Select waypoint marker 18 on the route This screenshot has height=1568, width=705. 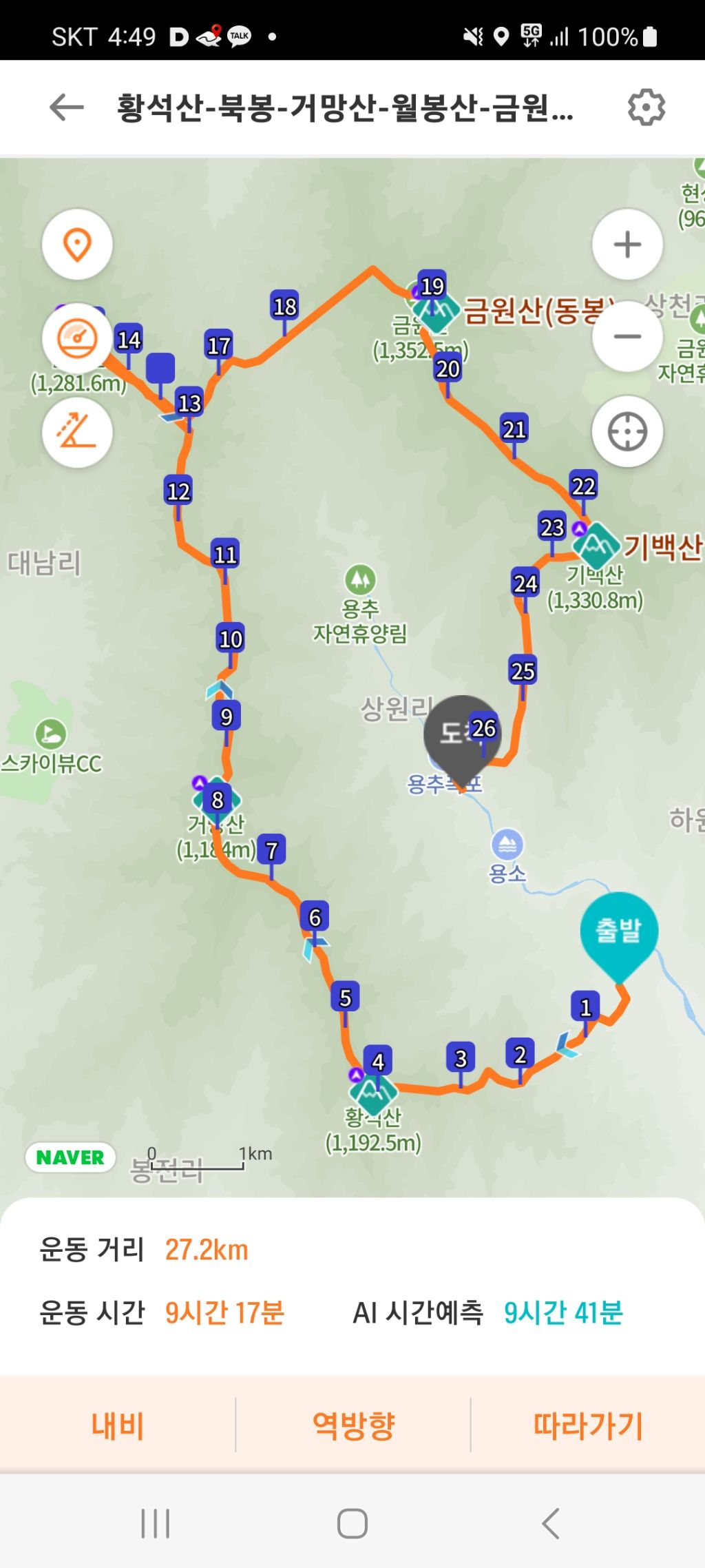click(285, 307)
